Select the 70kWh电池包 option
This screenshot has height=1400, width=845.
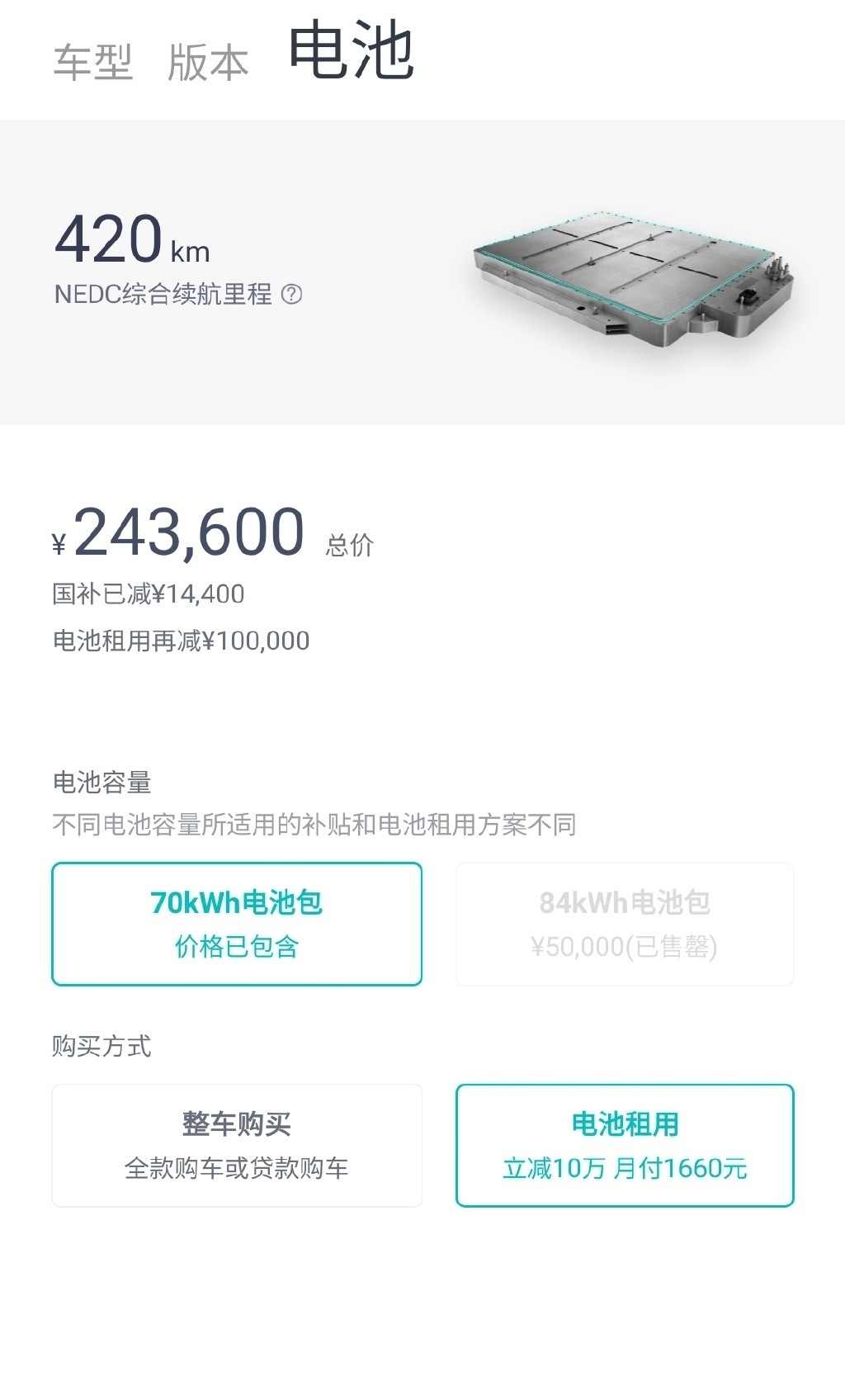click(237, 924)
